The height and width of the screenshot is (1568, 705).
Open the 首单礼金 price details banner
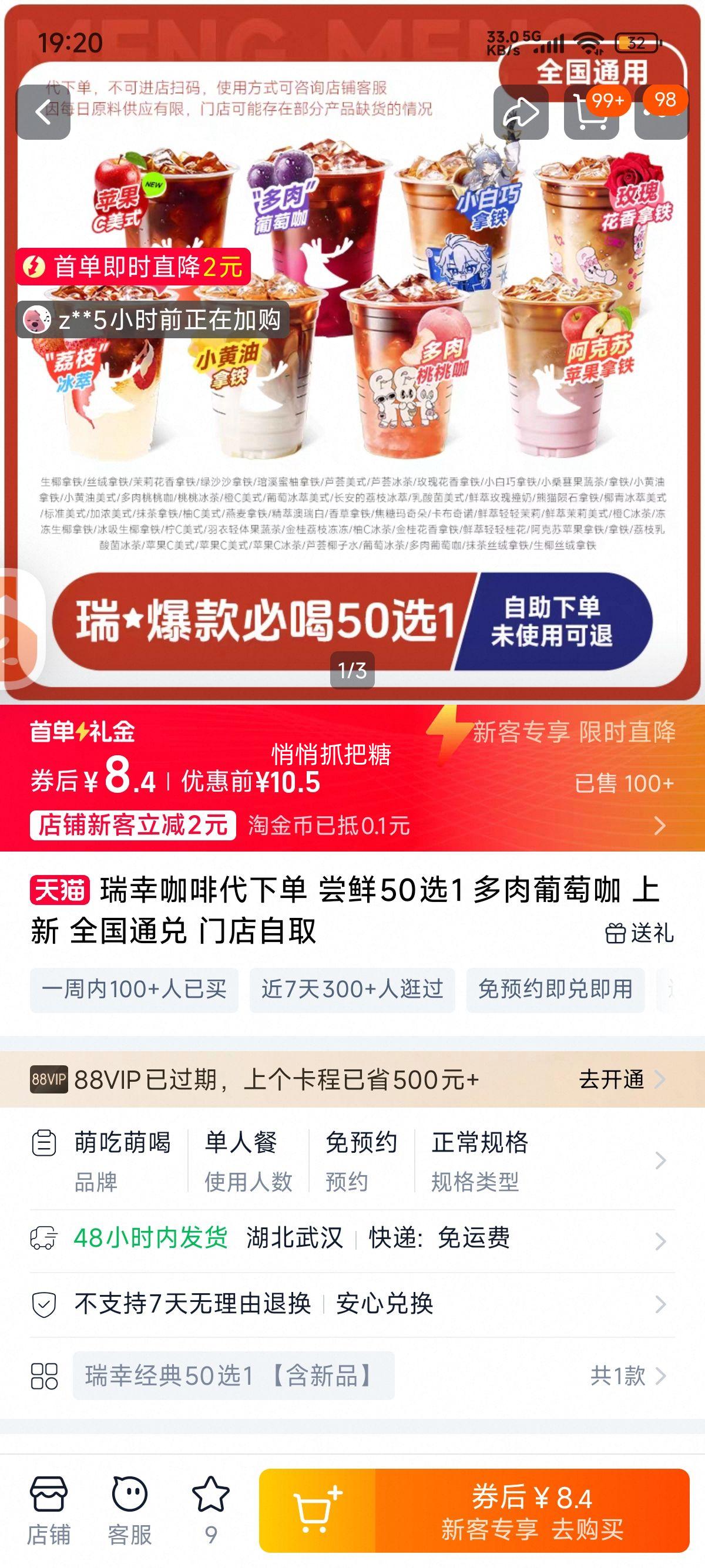point(352,778)
